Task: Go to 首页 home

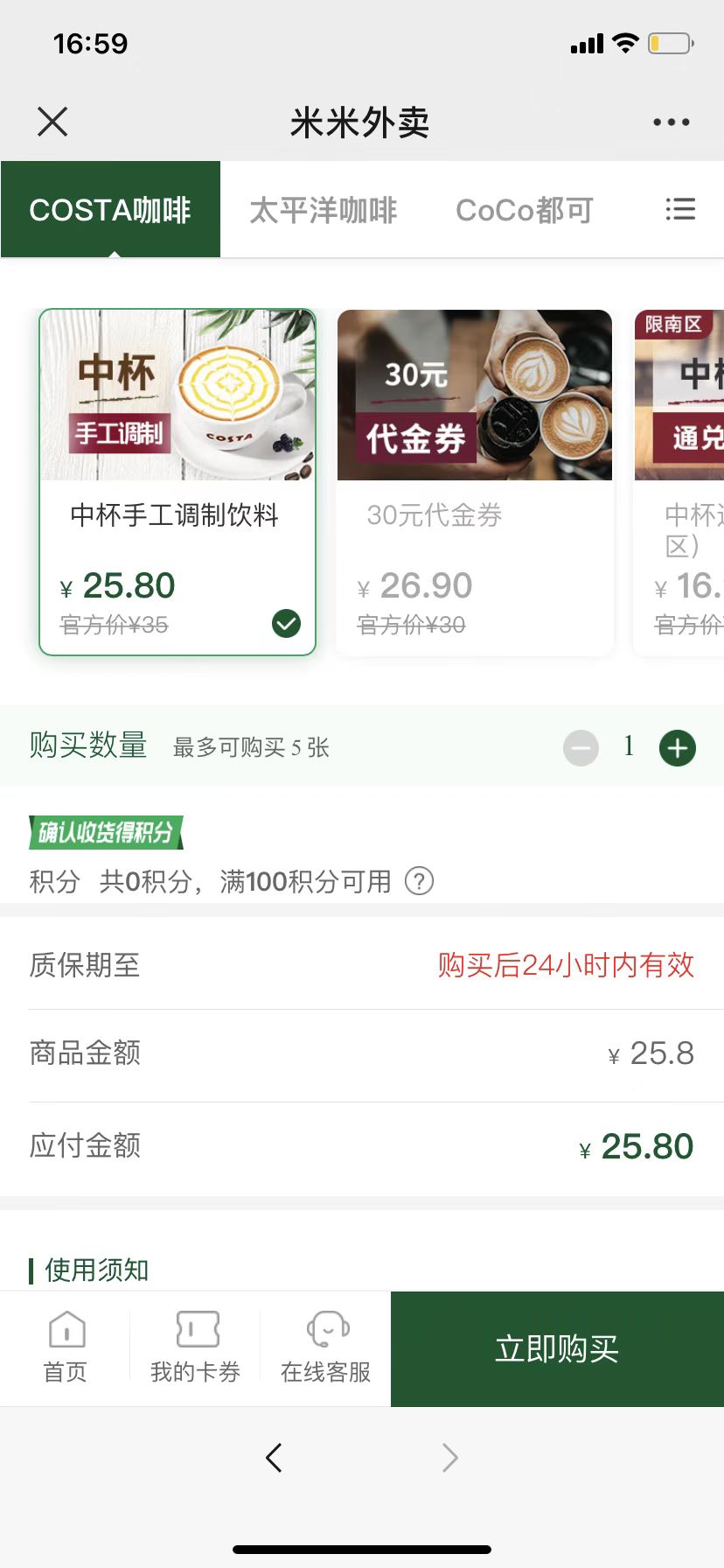Action: (66, 1347)
